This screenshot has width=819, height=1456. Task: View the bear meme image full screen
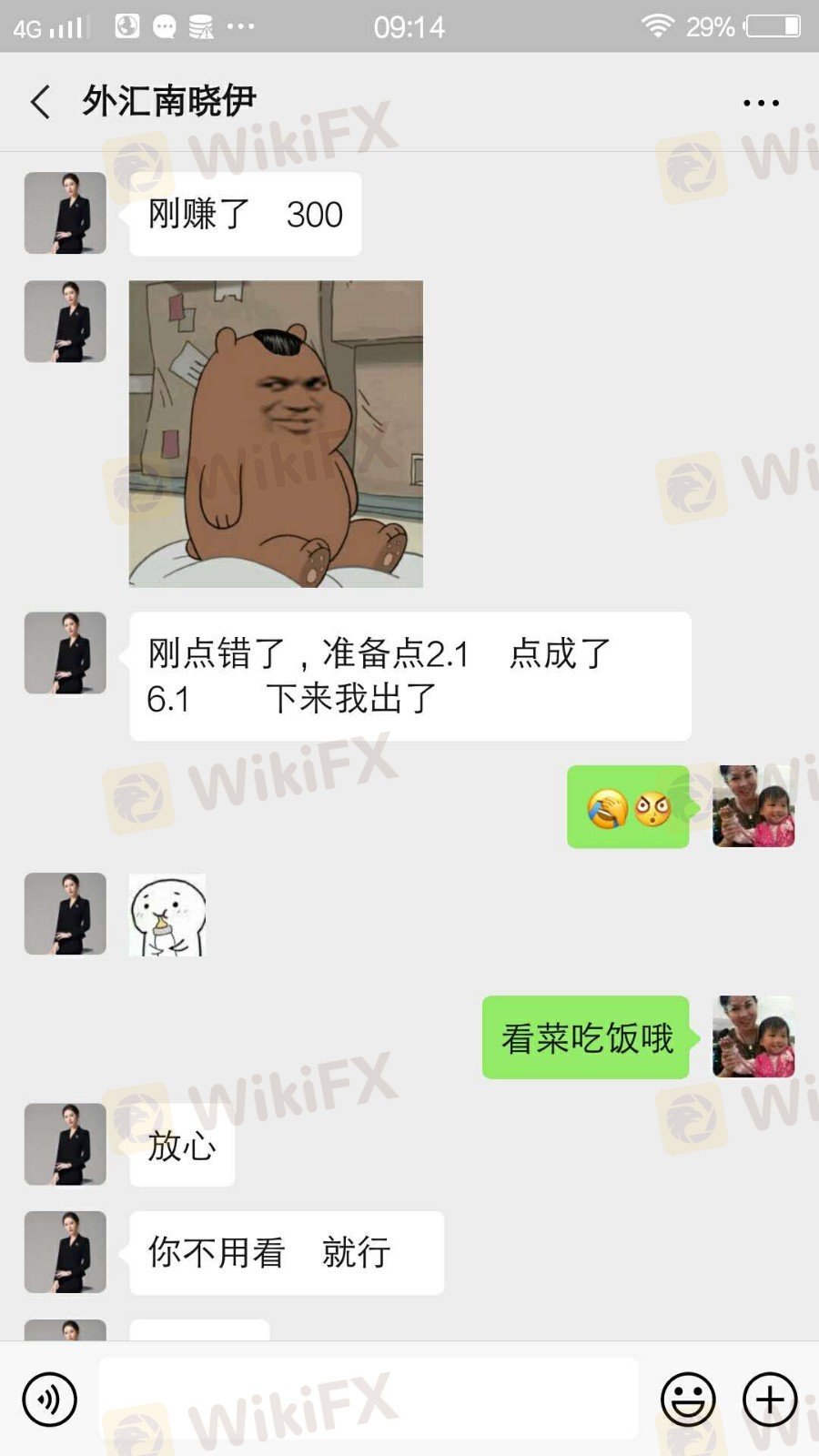276,434
